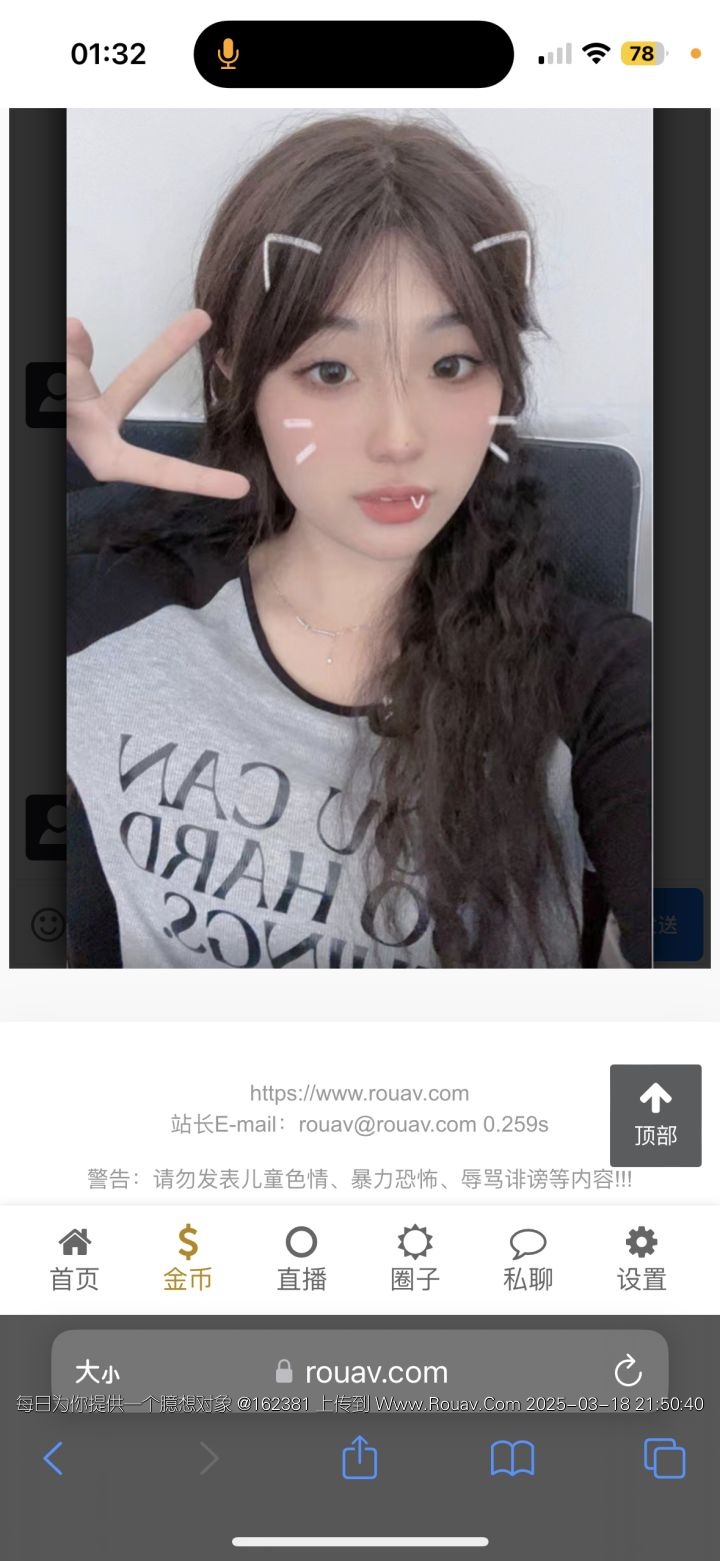Go back in Safari

[54, 1459]
